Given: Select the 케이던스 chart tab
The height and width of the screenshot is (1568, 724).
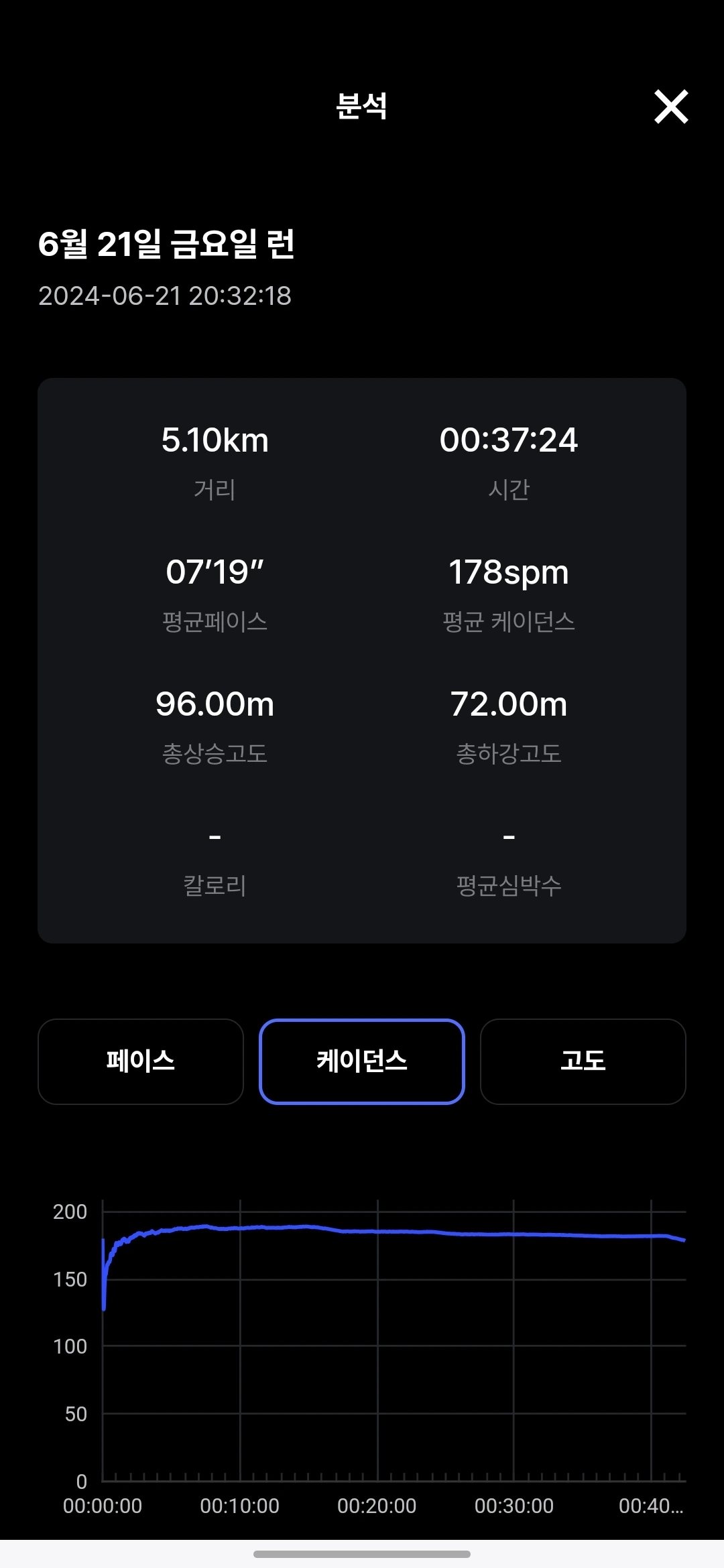Looking at the screenshot, I should [x=362, y=1061].
